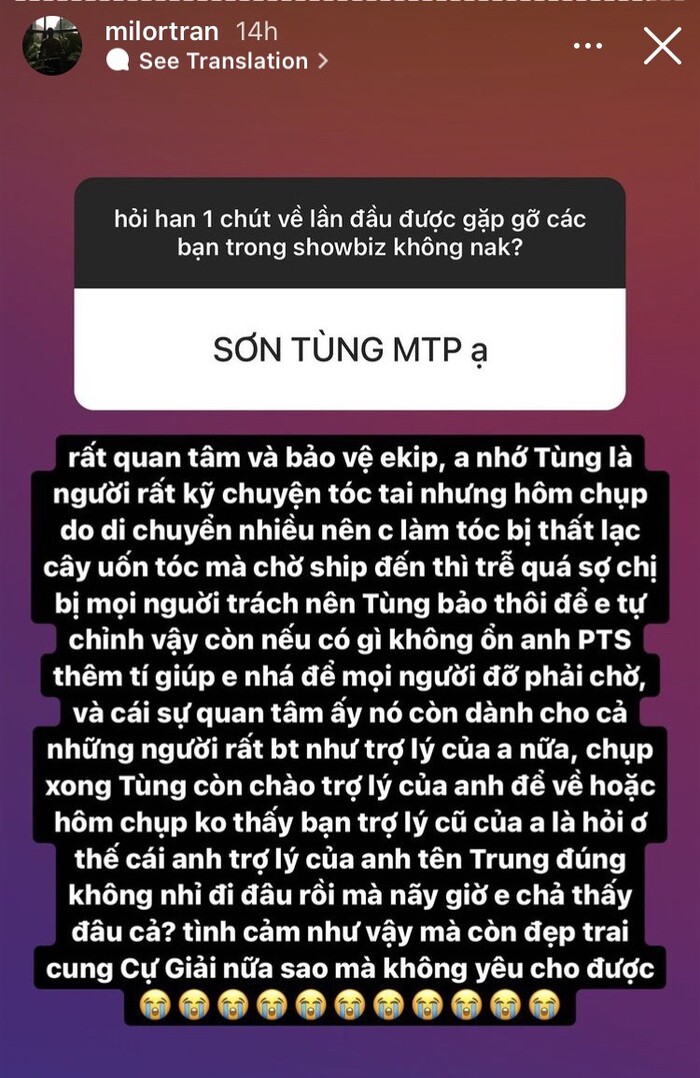Tap See Translation
The image size is (700, 1078).
click(222, 61)
